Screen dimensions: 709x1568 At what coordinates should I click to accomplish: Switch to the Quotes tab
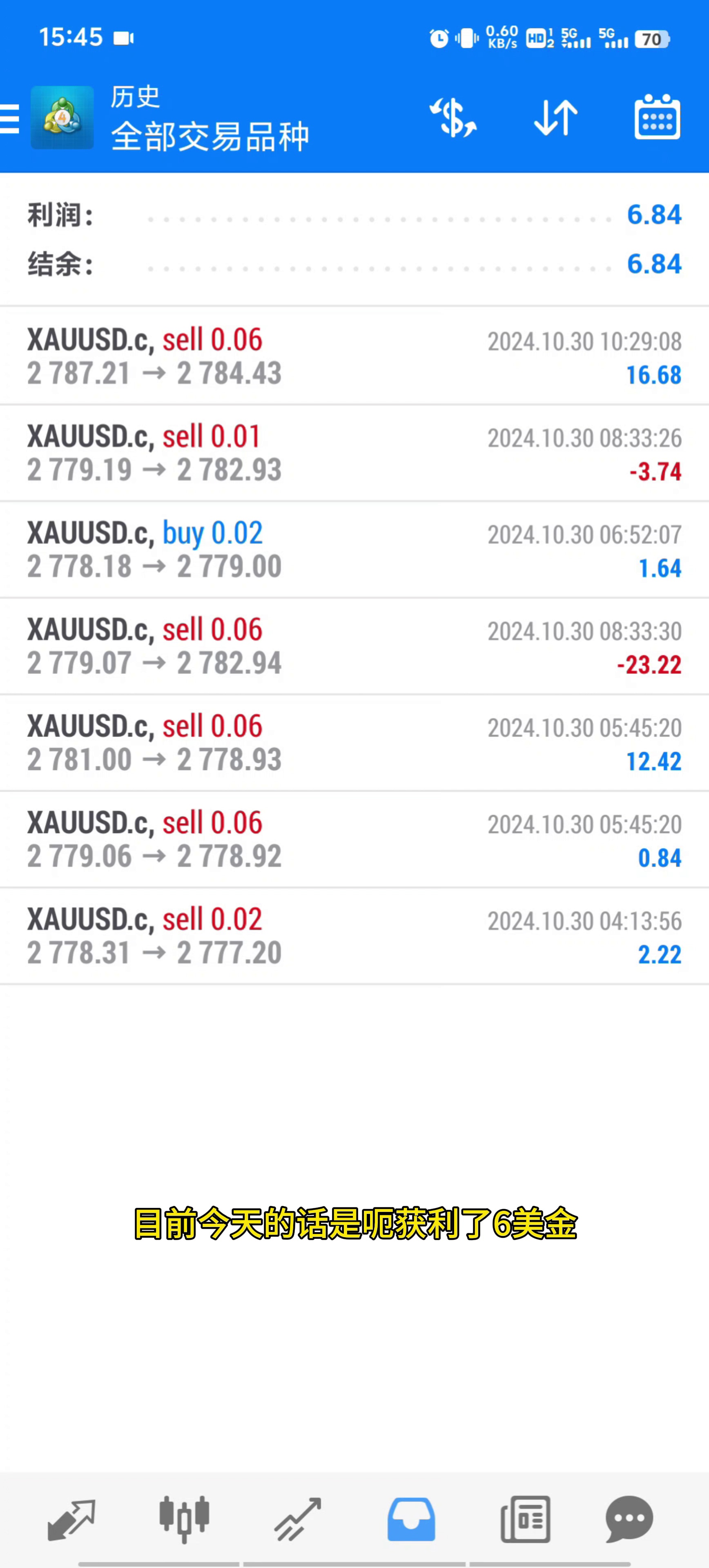coord(72,1519)
